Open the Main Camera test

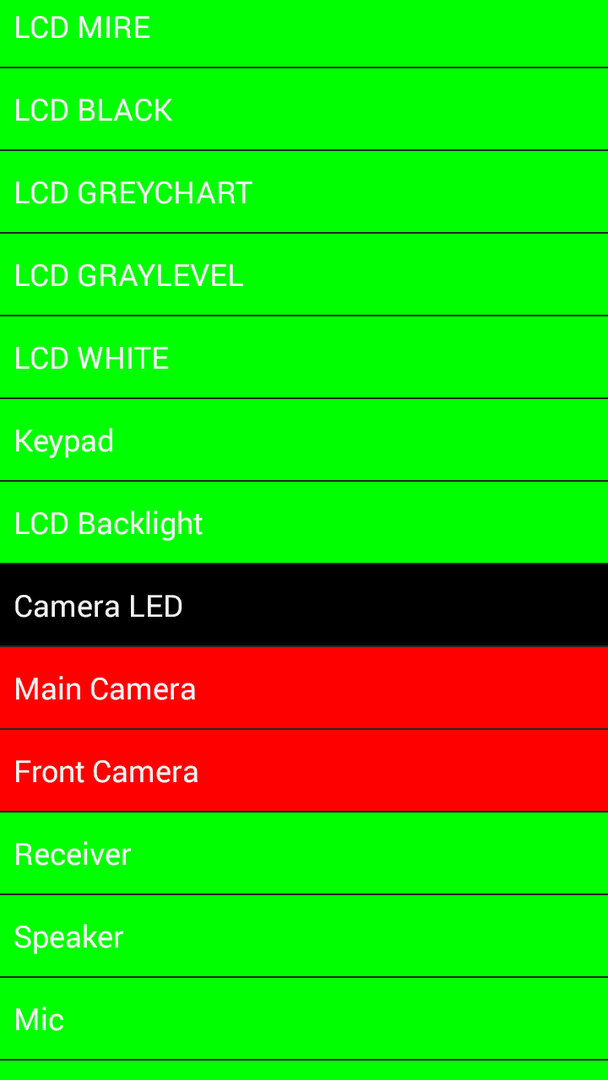[304, 689]
